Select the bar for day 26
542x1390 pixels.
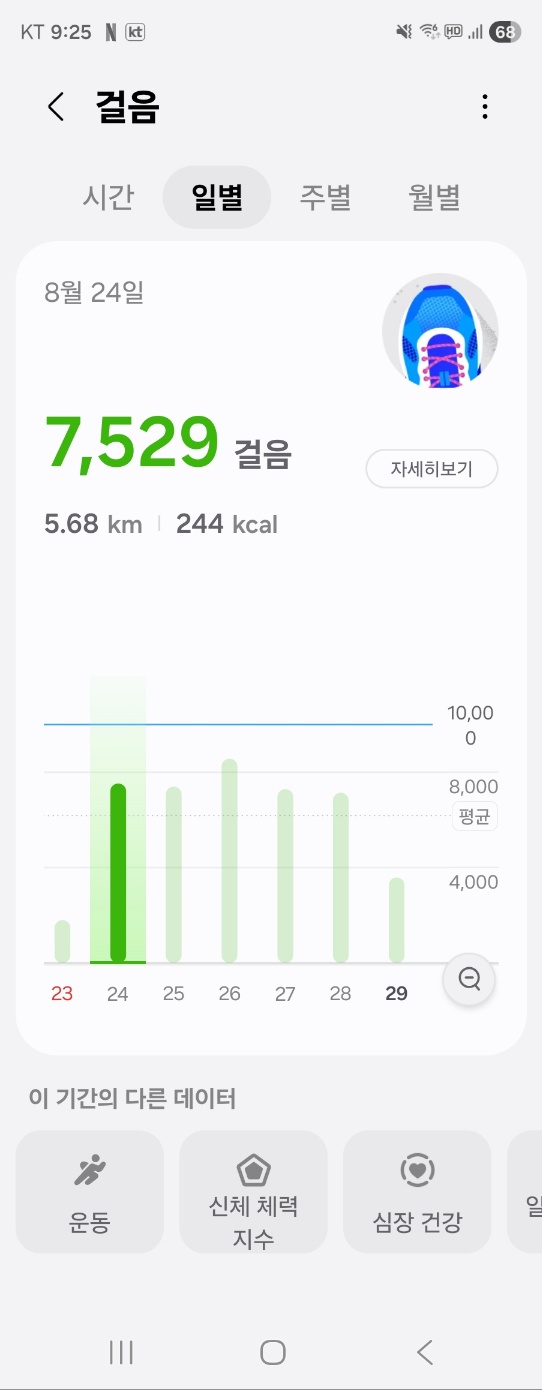pyautogui.click(x=230, y=861)
